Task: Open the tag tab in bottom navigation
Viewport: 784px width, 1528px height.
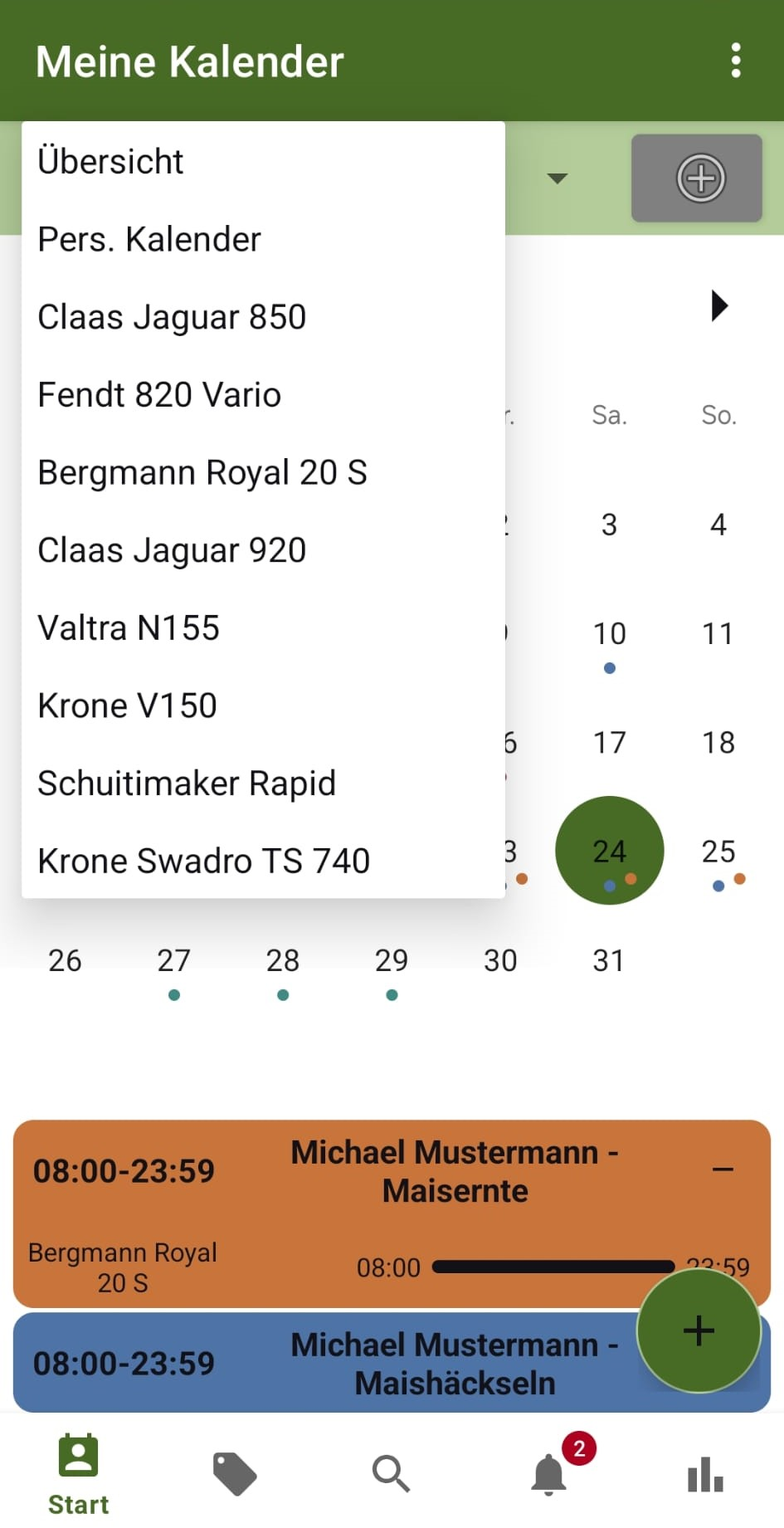Action: click(x=235, y=1474)
